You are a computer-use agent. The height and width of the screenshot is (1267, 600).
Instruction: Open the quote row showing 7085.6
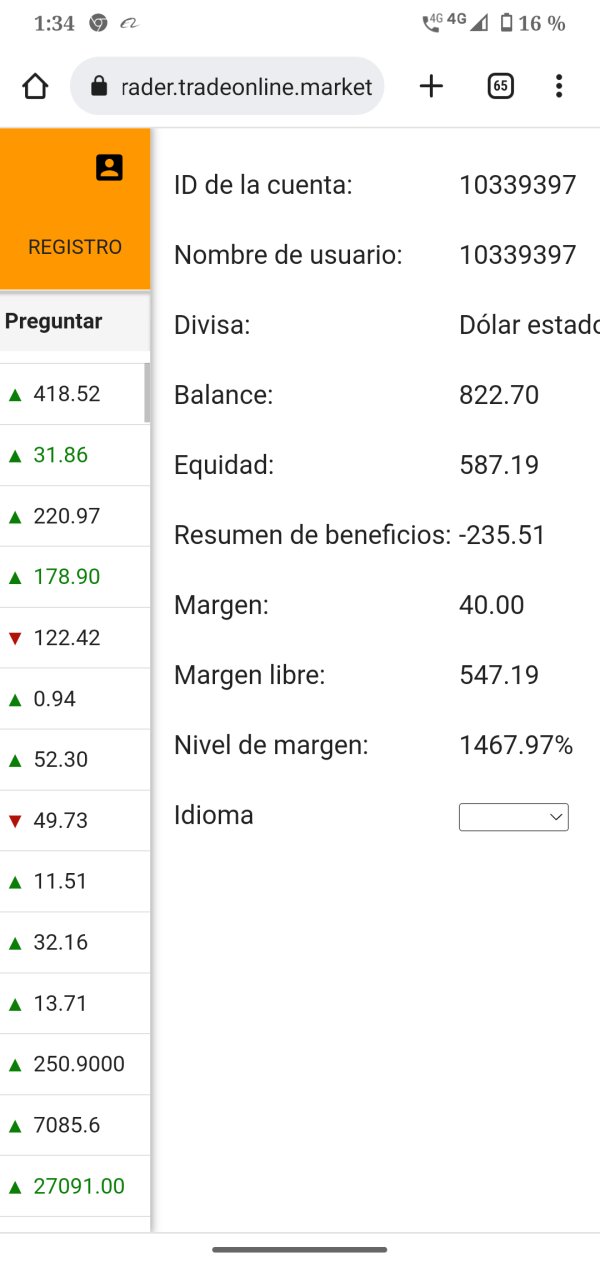coord(75,1126)
